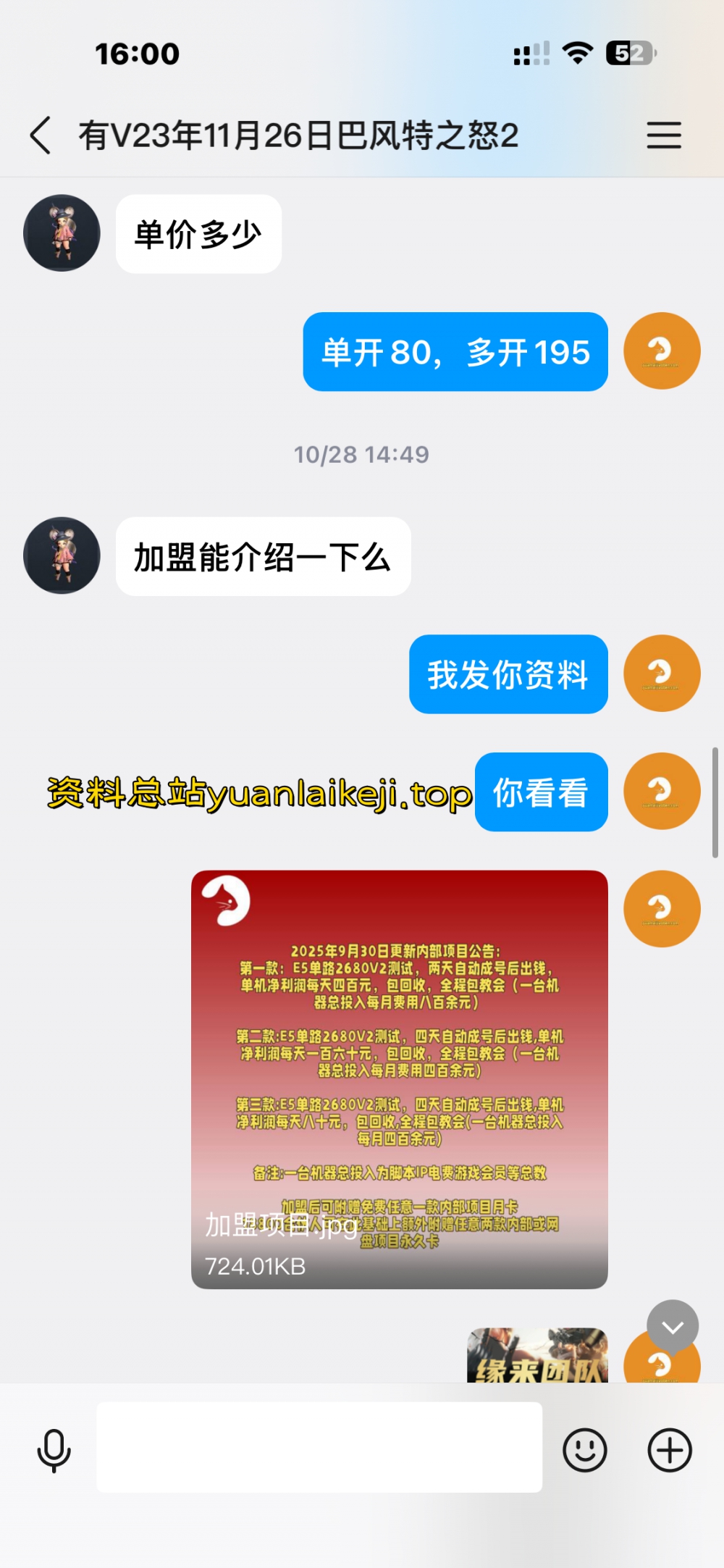The height and width of the screenshot is (1568, 724).
Task: Open the emoji picker
Action: pyautogui.click(x=584, y=1450)
